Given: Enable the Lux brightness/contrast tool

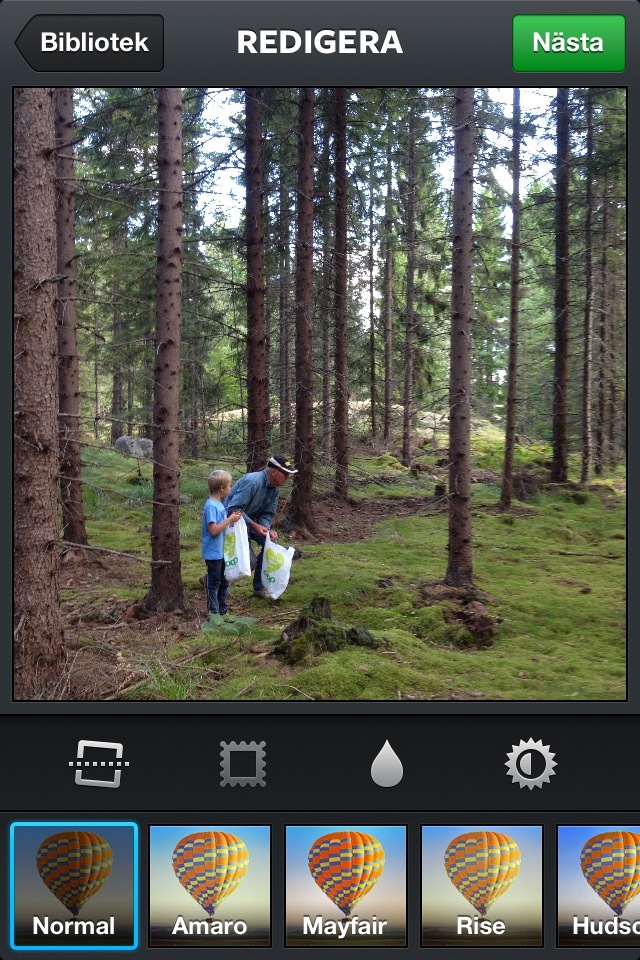Looking at the screenshot, I should [x=529, y=765].
